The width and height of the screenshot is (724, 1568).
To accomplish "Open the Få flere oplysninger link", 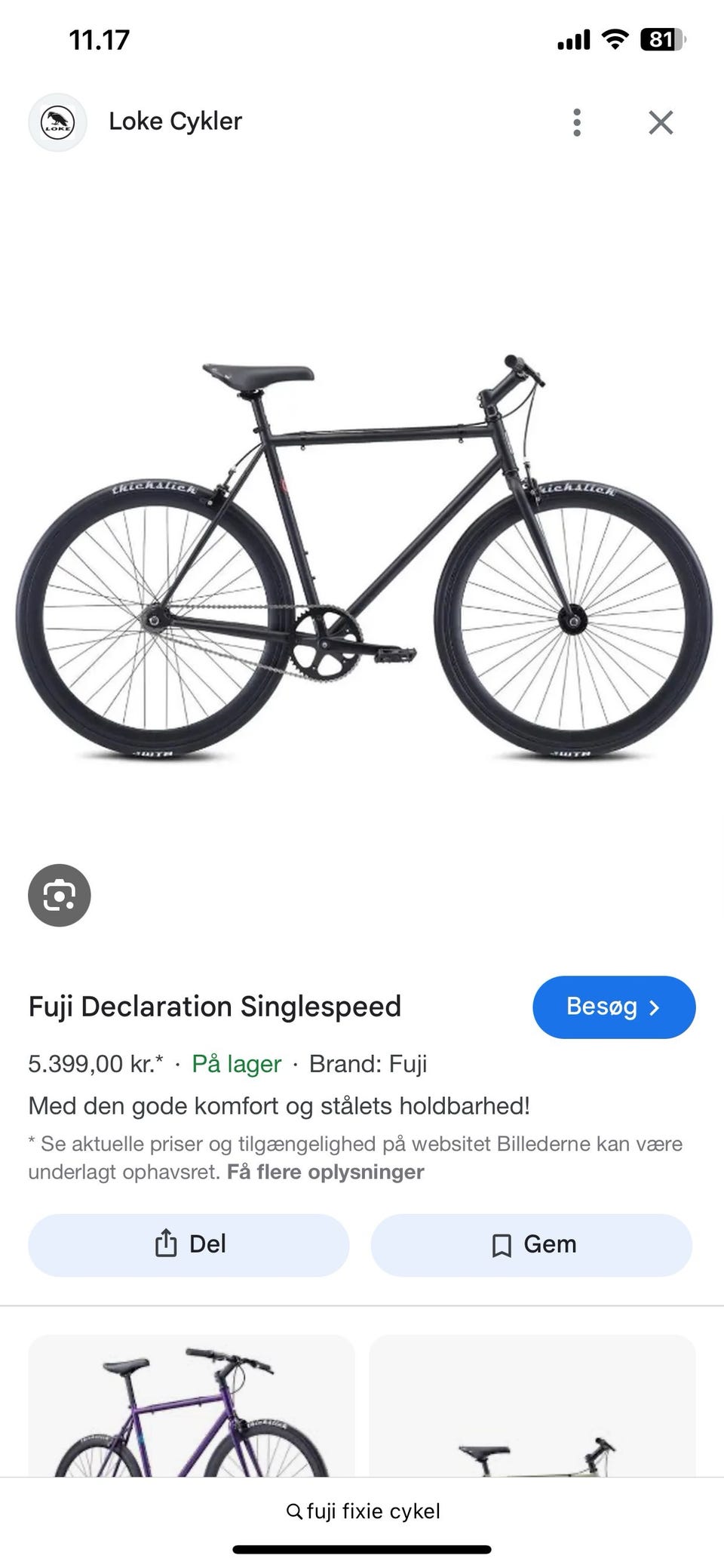I will point(325,1172).
